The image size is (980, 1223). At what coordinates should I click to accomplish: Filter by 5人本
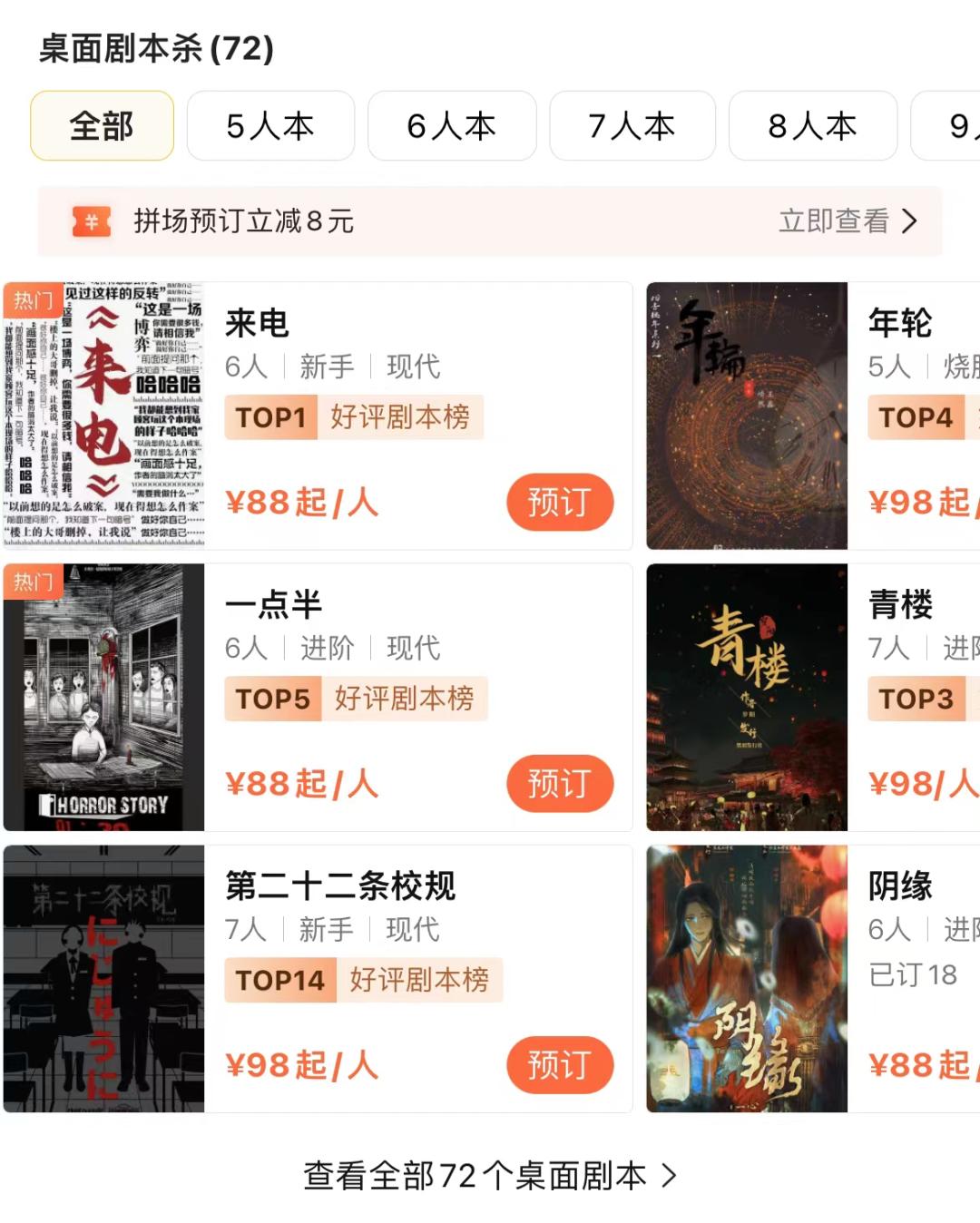tap(270, 126)
